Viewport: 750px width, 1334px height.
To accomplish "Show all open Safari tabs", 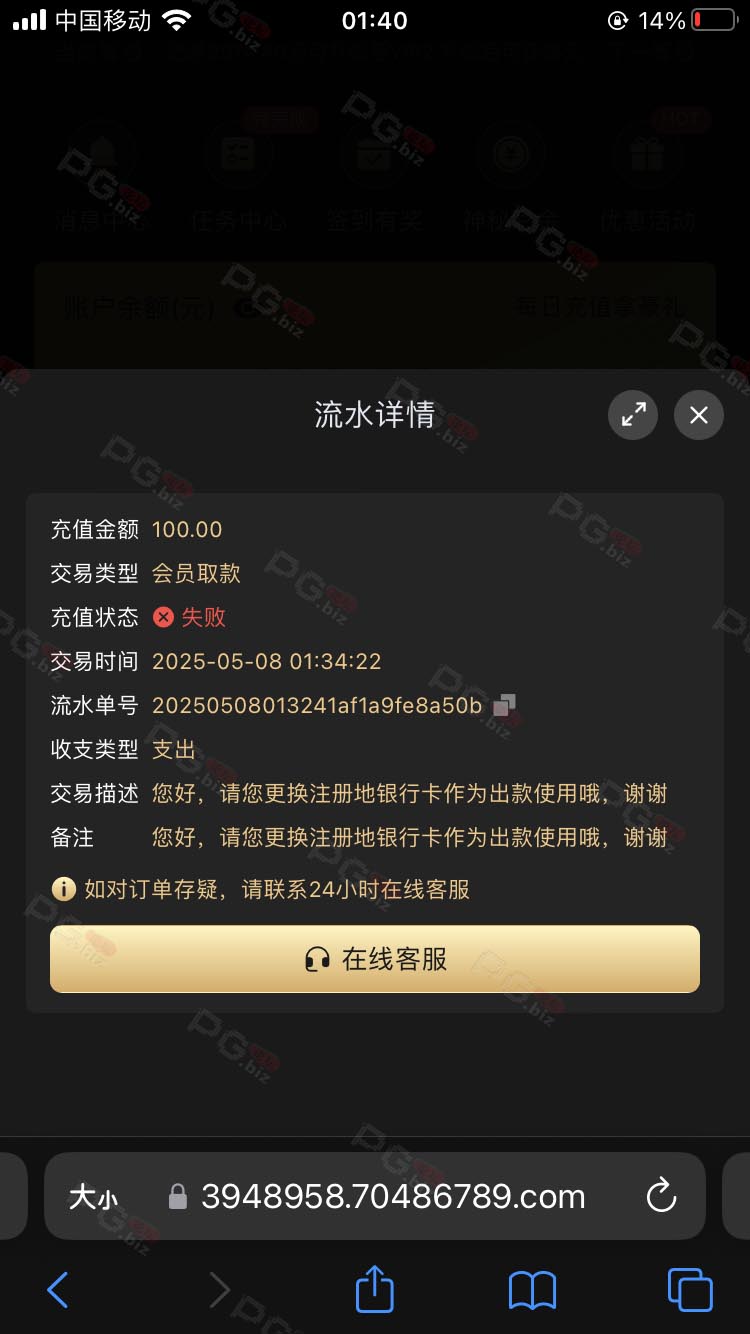I will [x=690, y=1290].
